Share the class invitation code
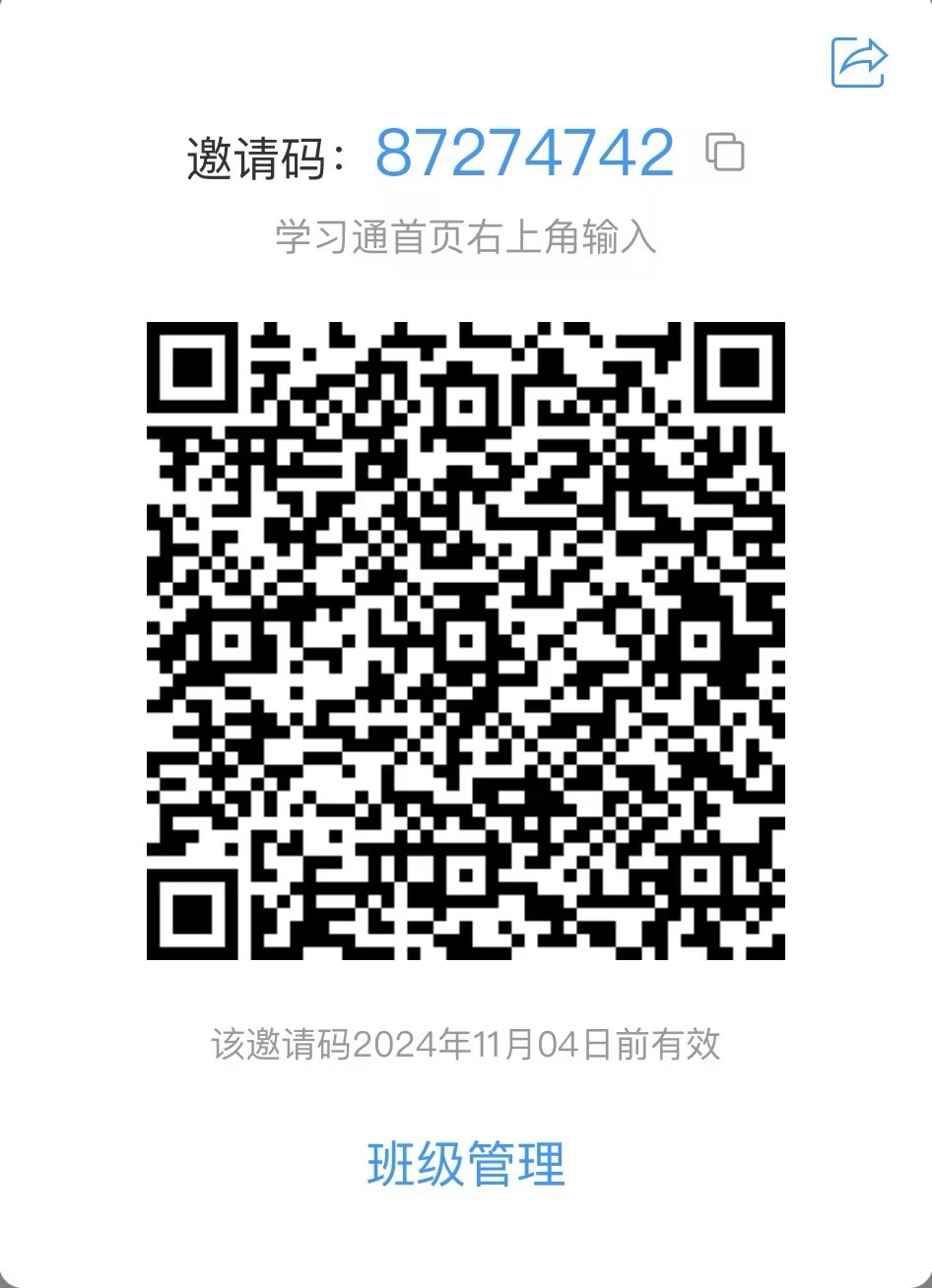The width and height of the screenshot is (932, 1288). click(859, 62)
